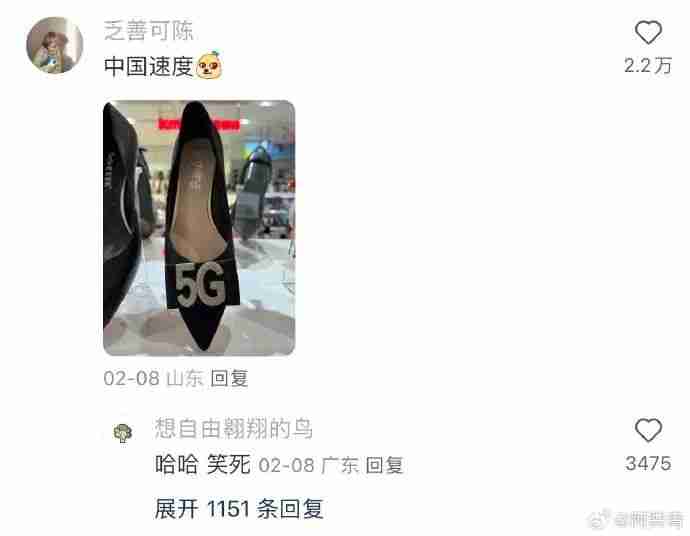The height and width of the screenshot is (536, 690).
Task: View the 5G shoe image in the comment
Action: (199, 228)
